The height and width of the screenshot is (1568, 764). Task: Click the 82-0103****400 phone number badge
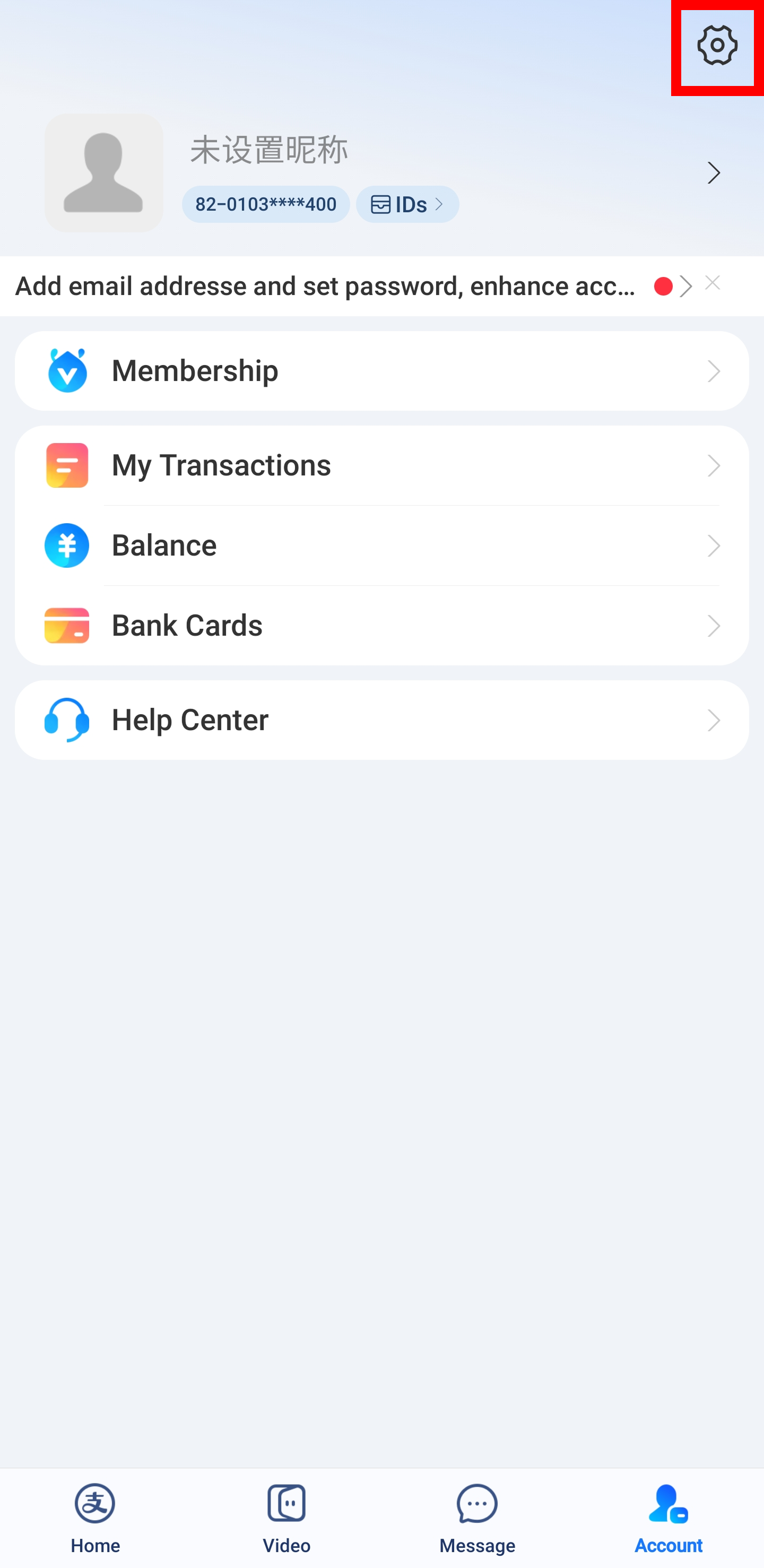tap(266, 204)
